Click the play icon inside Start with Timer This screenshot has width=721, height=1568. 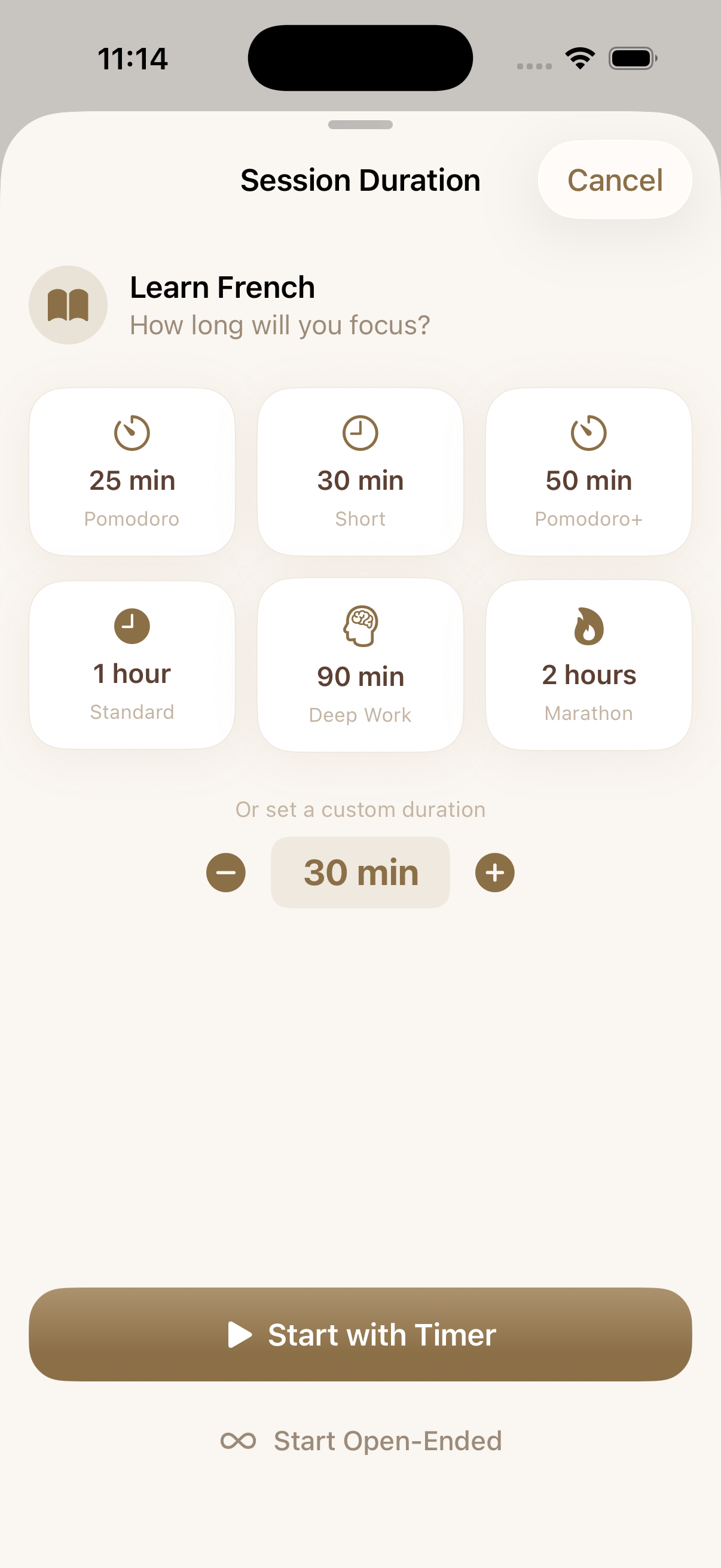click(x=240, y=1334)
